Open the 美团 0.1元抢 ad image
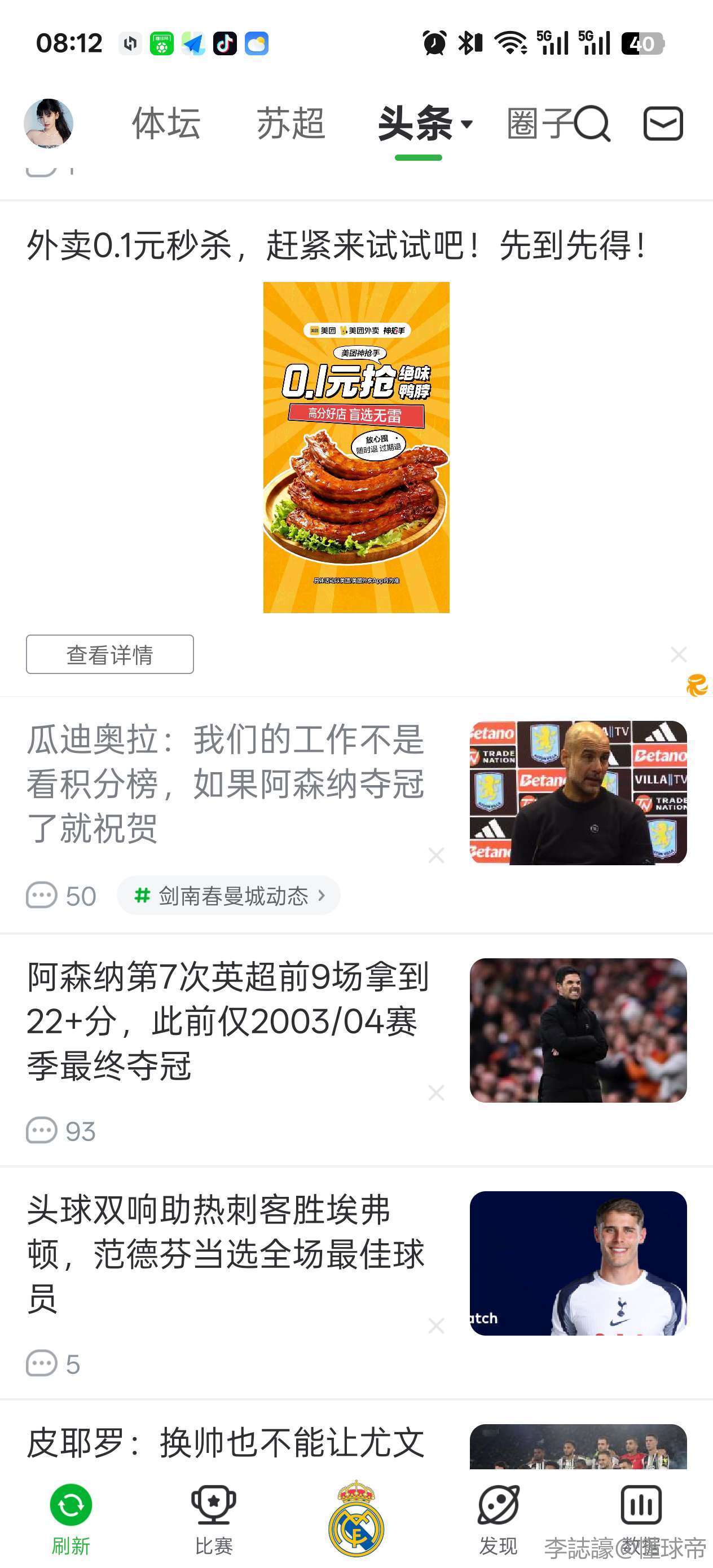713x1568 pixels. (356, 447)
